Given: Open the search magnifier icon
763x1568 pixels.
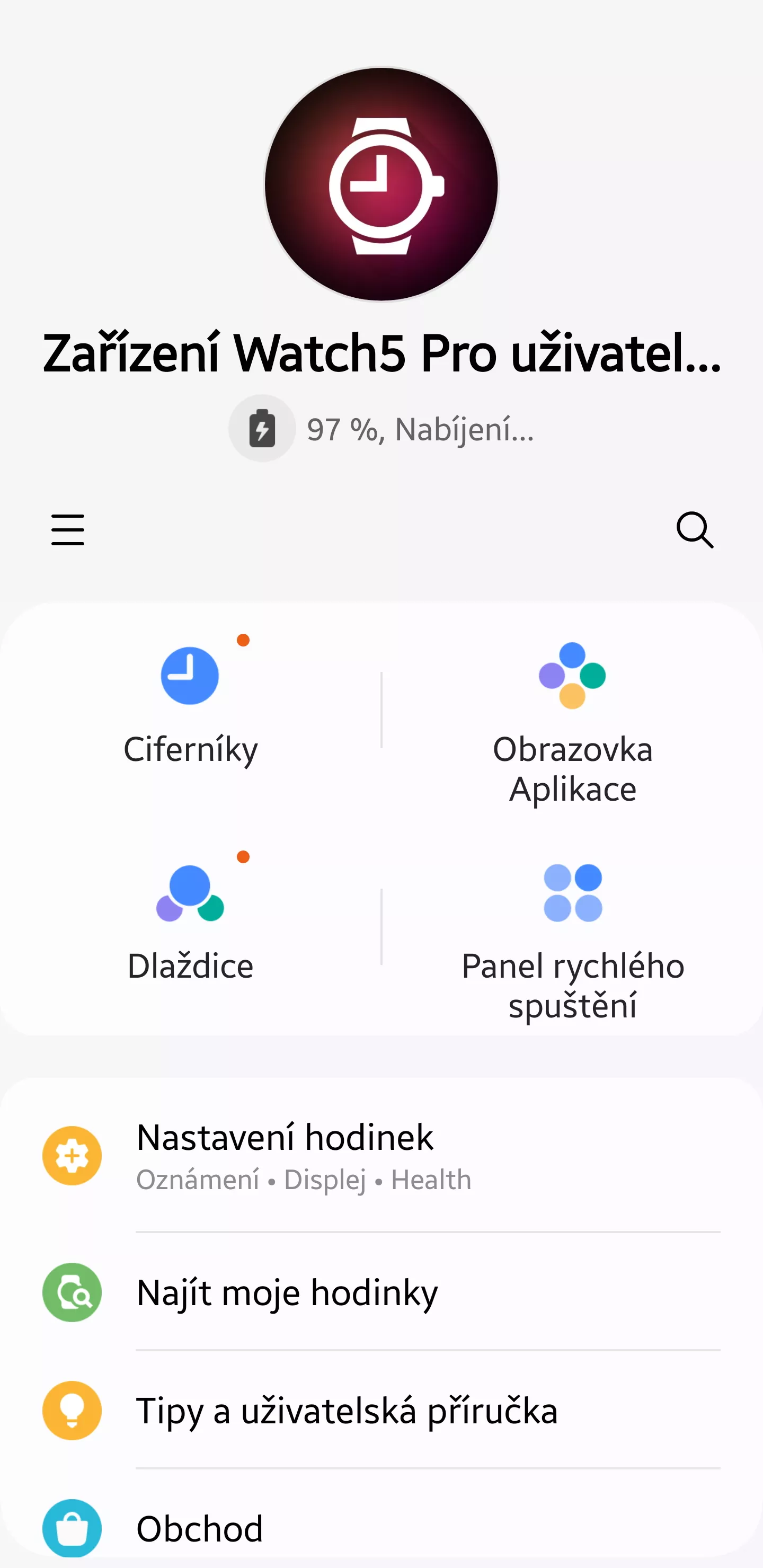Looking at the screenshot, I should click(x=695, y=529).
